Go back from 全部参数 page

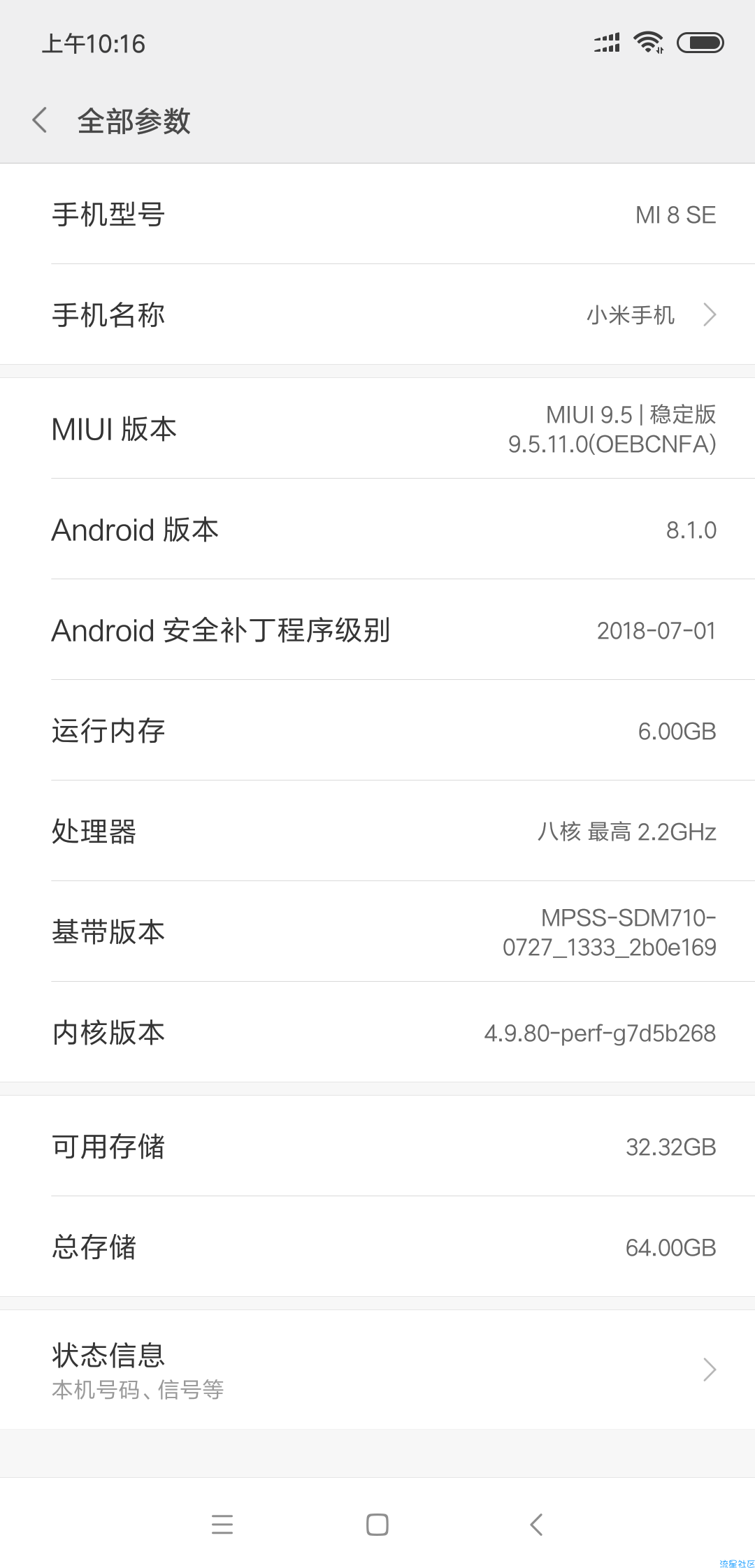(x=40, y=120)
